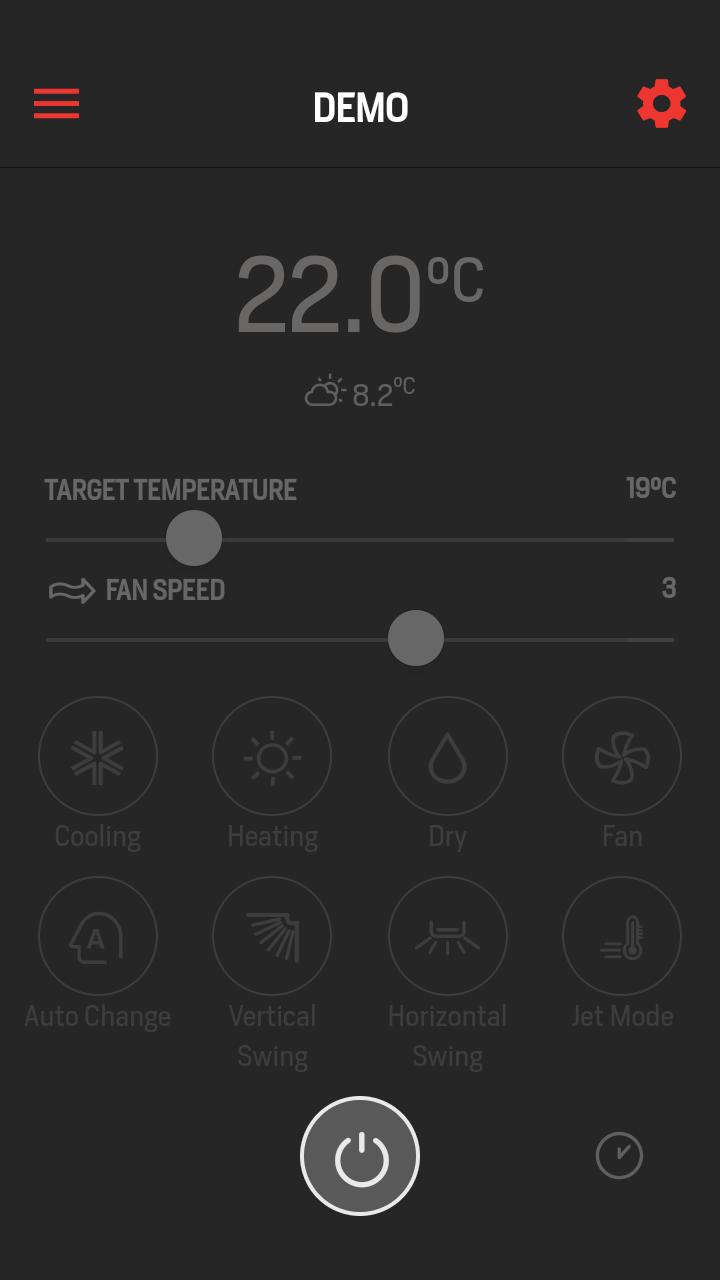
Task: Activate Jet Mode
Action: [x=621, y=936]
